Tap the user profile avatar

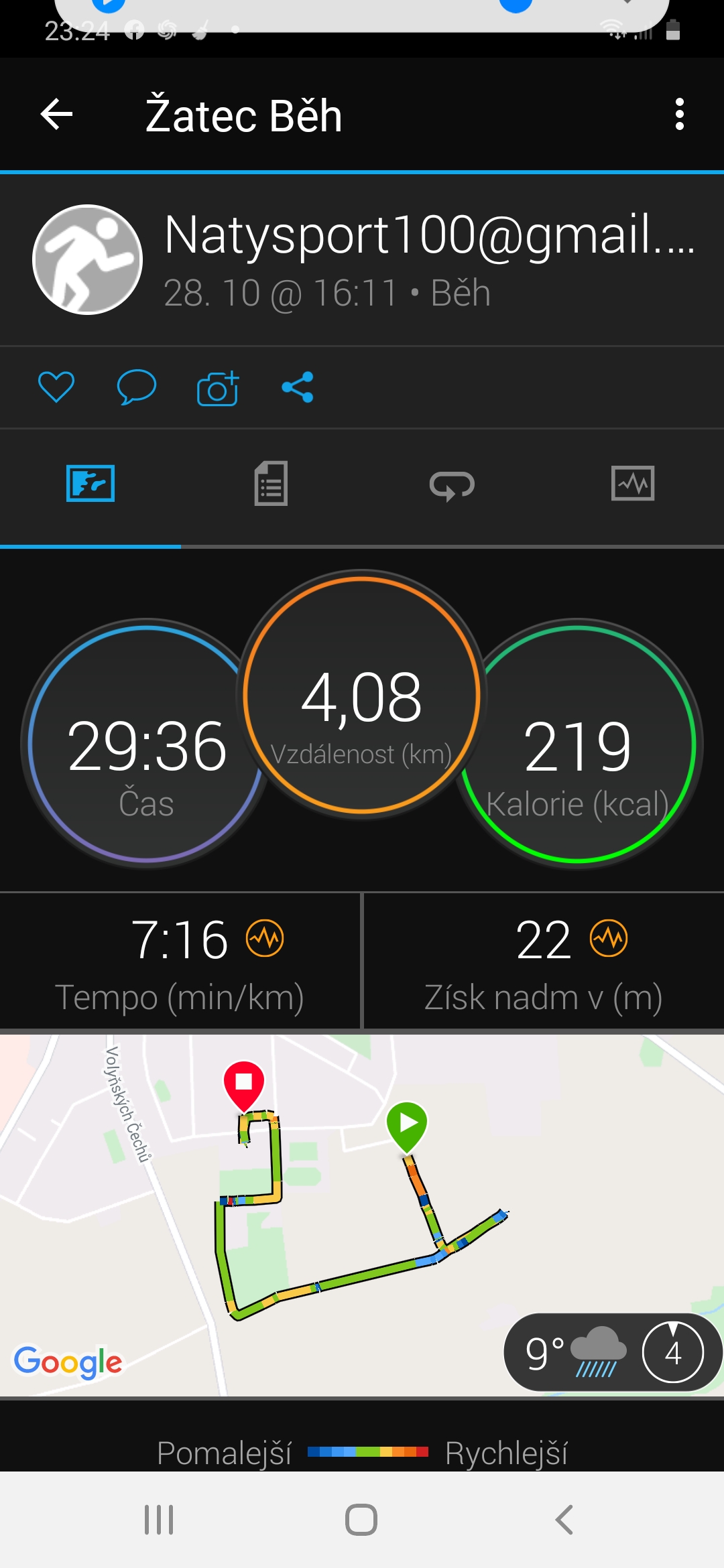[88, 259]
